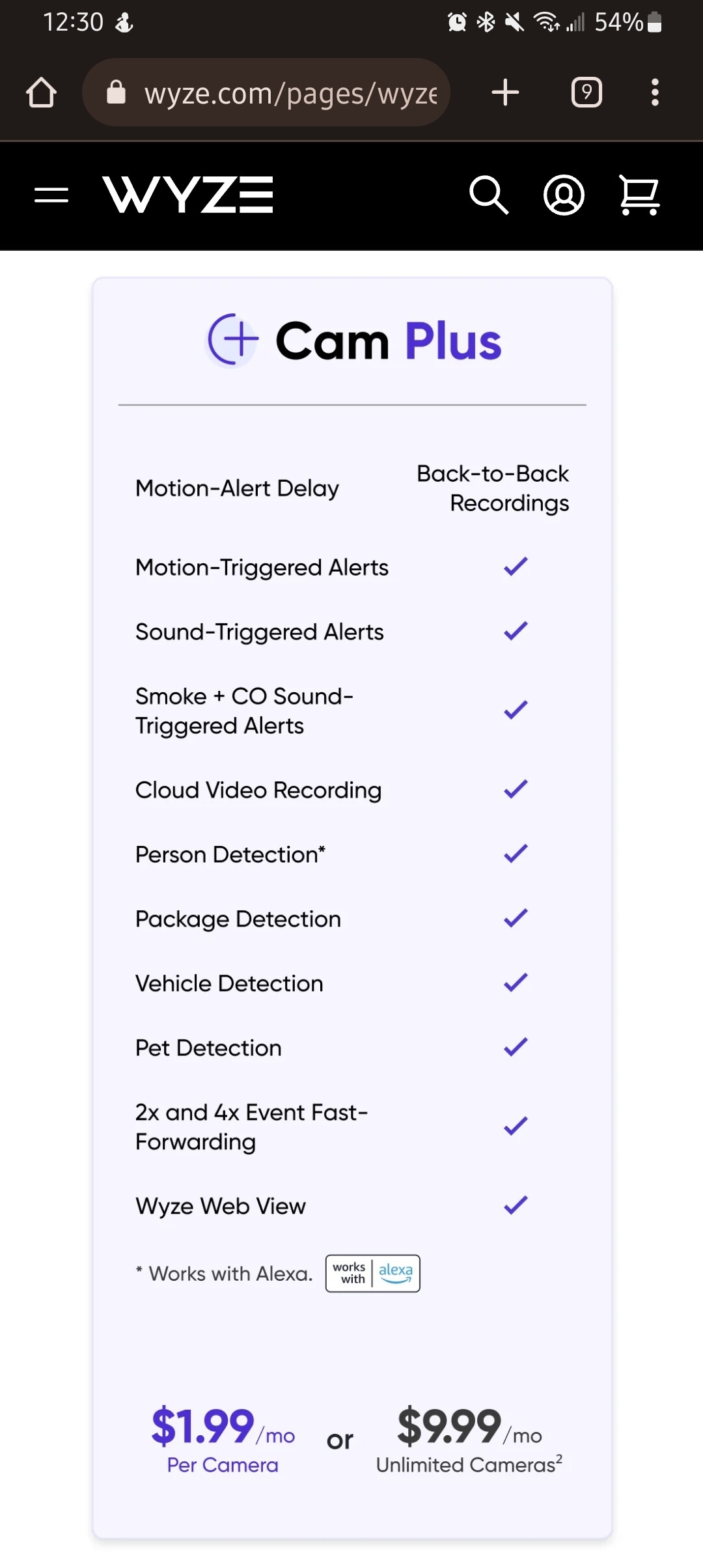Open a new browser tab
Screen dimensions: 703x1568
pos(505,92)
